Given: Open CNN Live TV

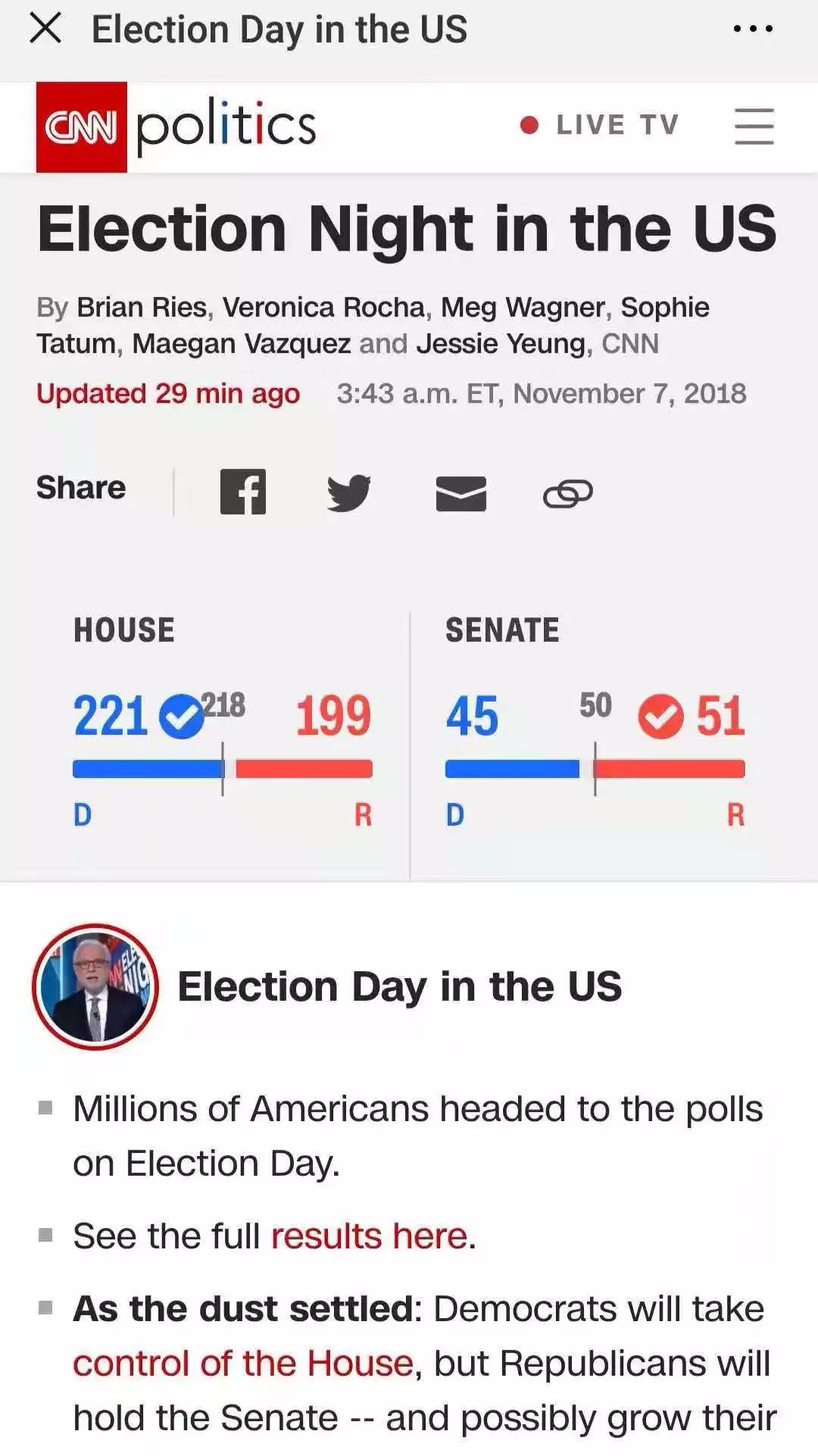Looking at the screenshot, I should click(x=601, y=125).
